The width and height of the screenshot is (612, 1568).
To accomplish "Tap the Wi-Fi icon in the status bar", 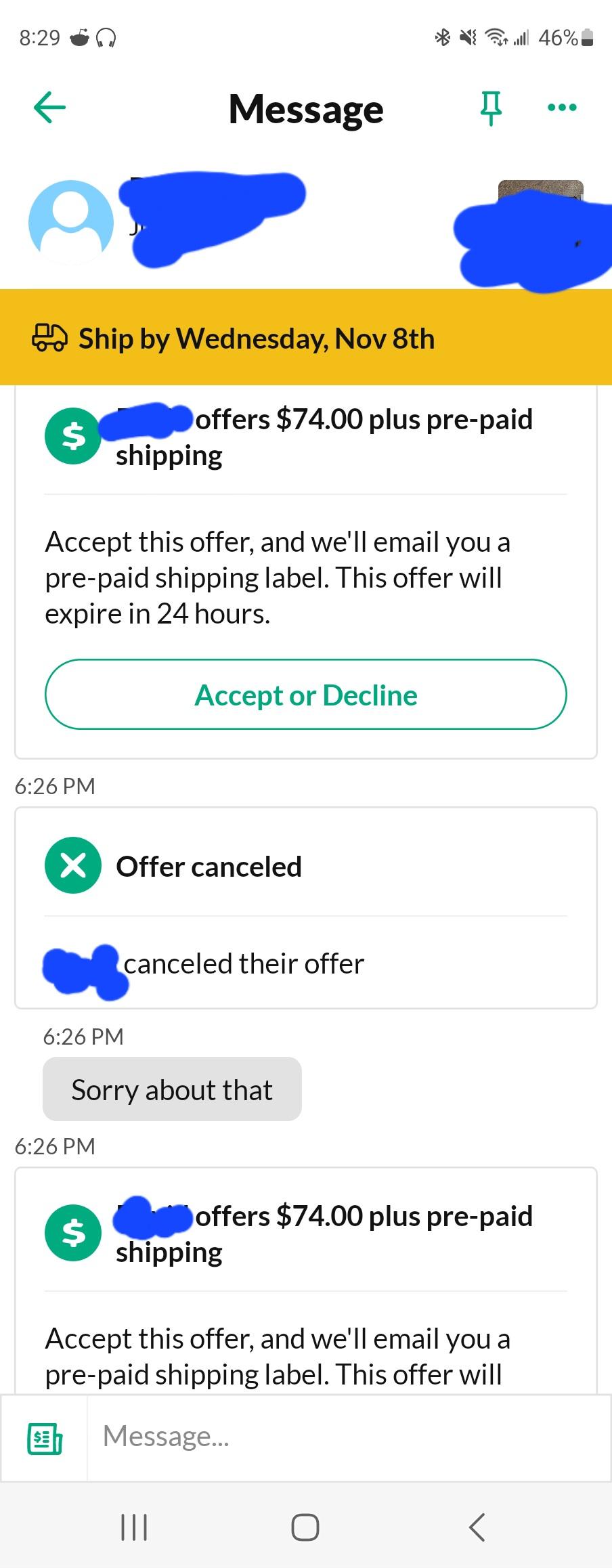I will 496,38.
